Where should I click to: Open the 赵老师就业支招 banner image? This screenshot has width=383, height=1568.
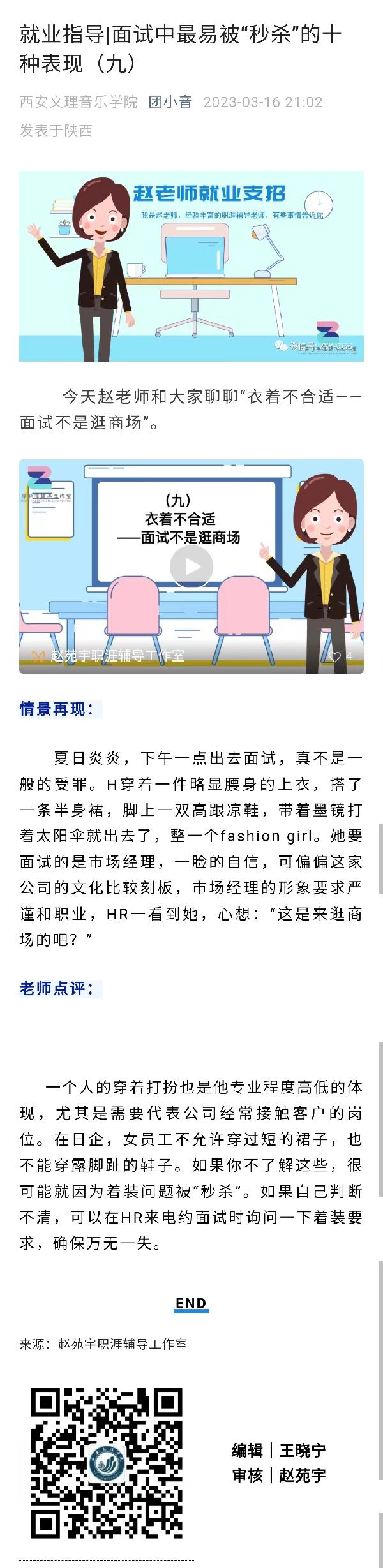click(191, 266)
